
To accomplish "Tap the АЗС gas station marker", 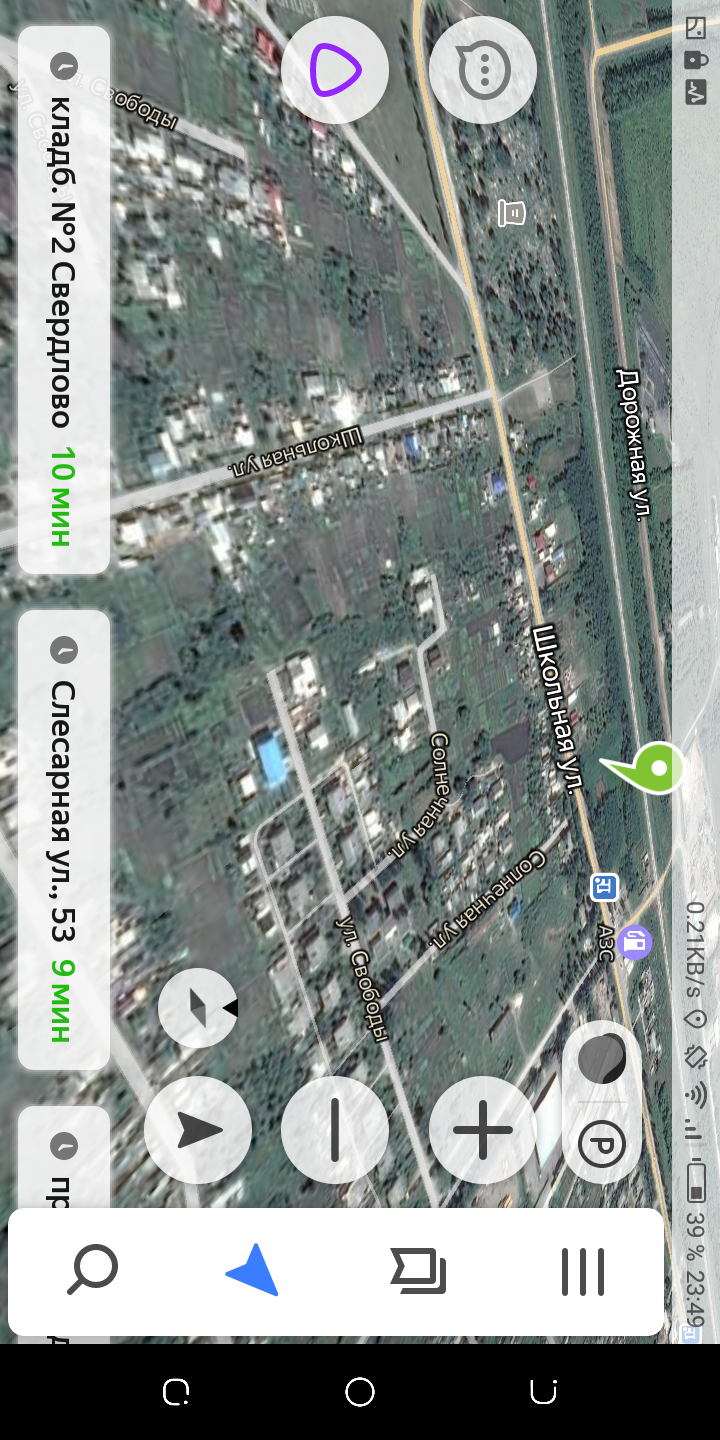I will [x=634, y=942].
